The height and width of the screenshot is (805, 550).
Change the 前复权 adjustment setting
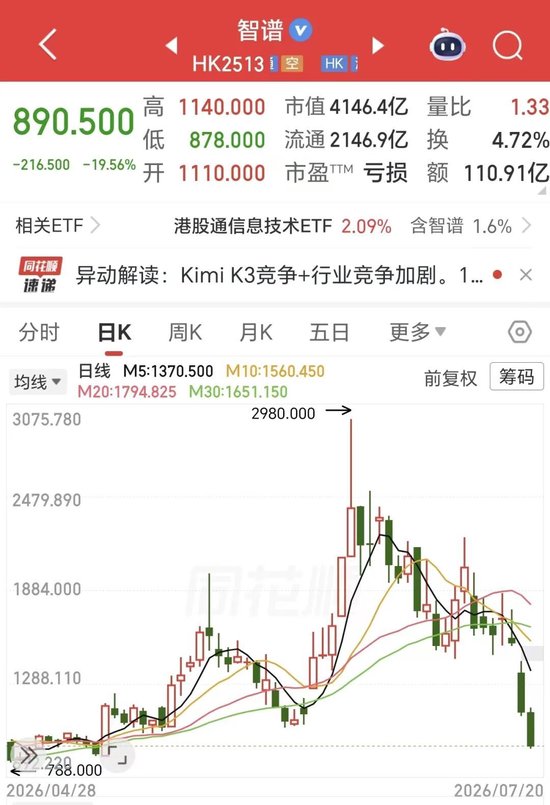coord(450,378)
